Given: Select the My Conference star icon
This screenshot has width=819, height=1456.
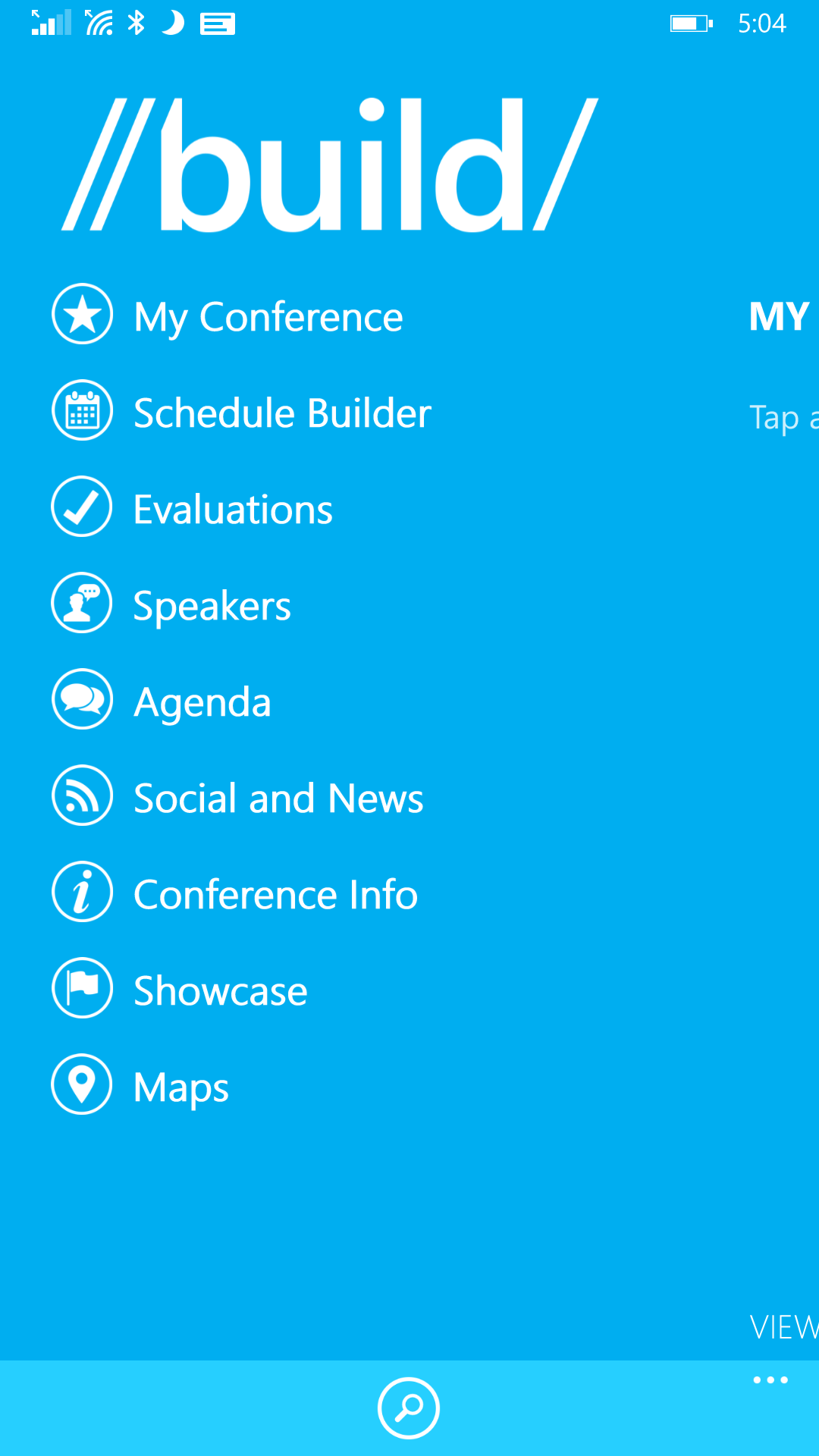Looking at the screenshot, I should (x=82, y=315).
